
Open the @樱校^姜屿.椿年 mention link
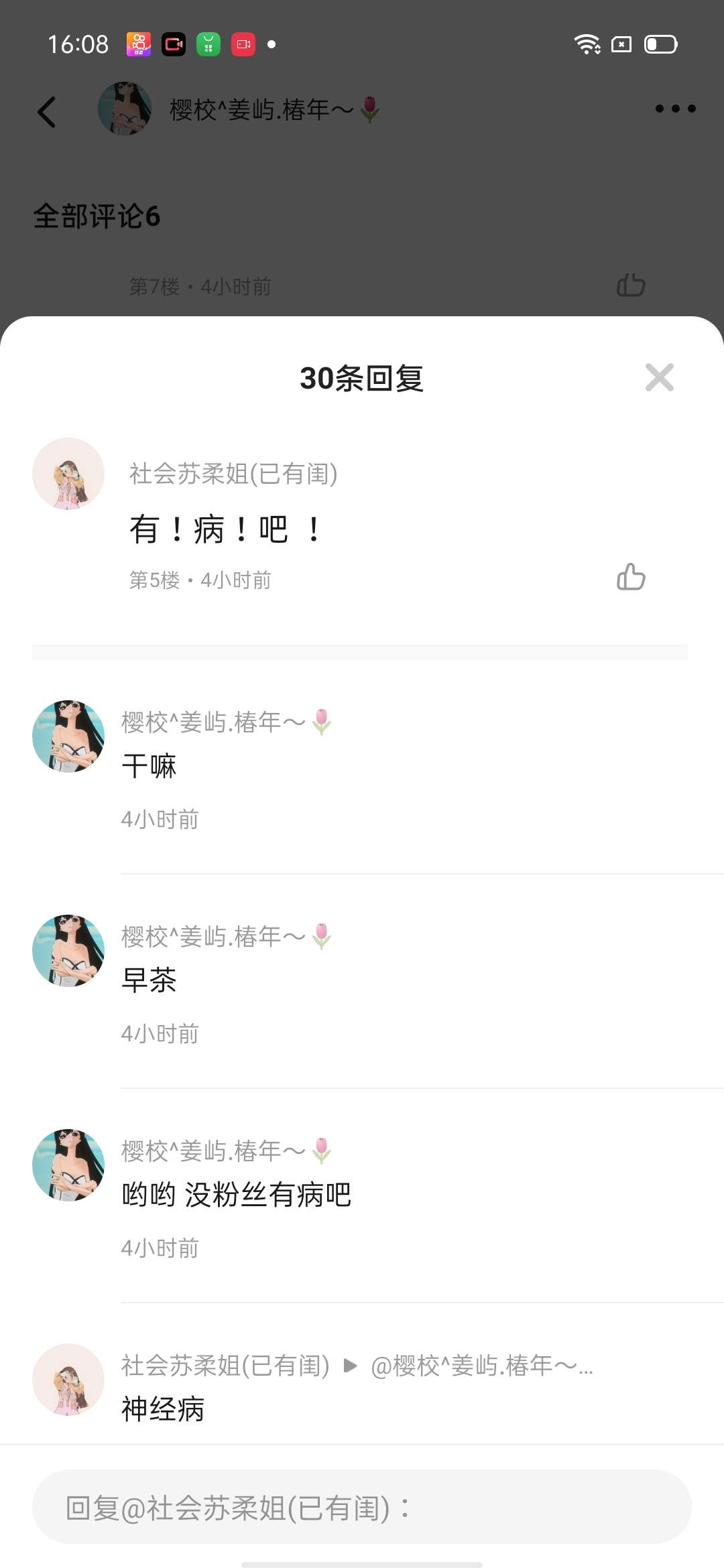pyautogui.click(x=481, y=1366)
